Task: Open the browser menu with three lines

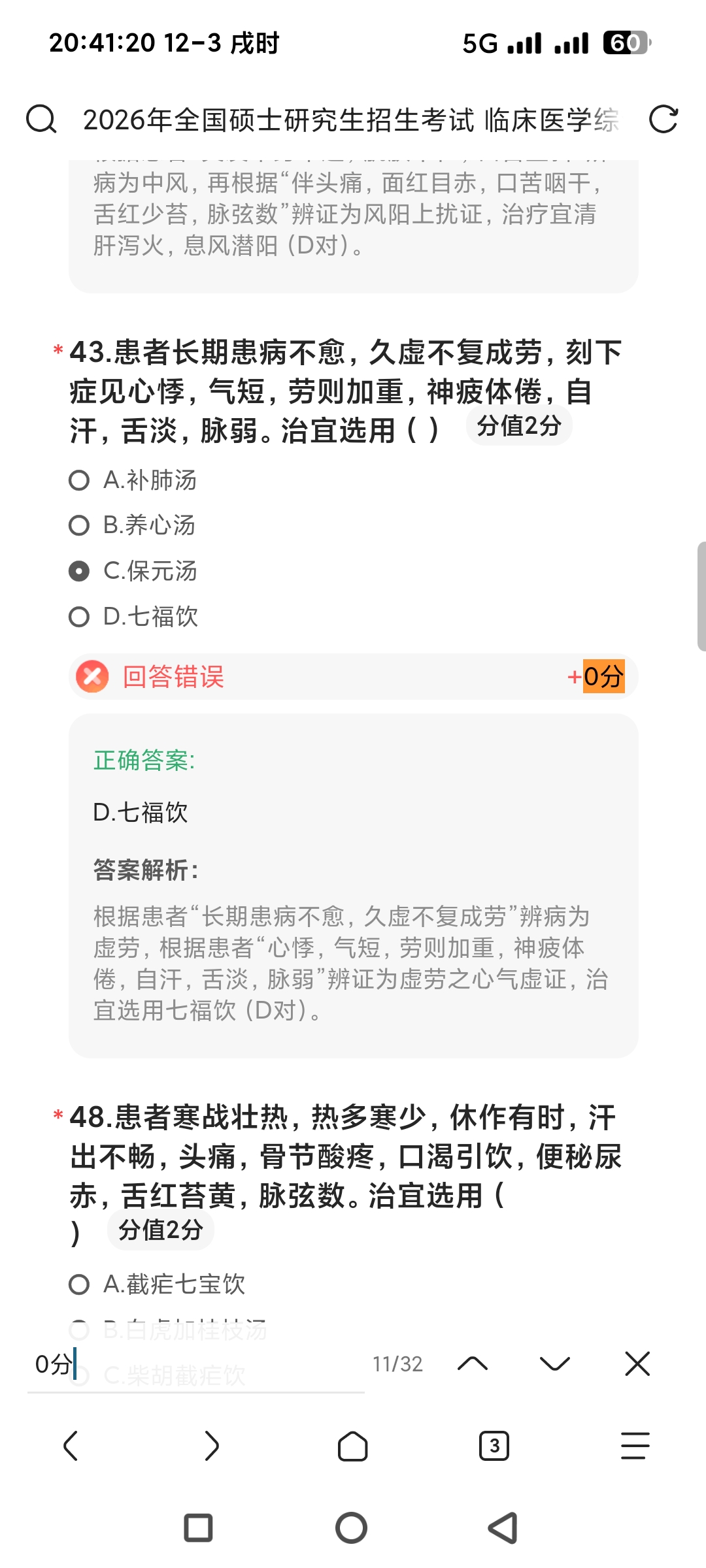Action: (635, 1446)
